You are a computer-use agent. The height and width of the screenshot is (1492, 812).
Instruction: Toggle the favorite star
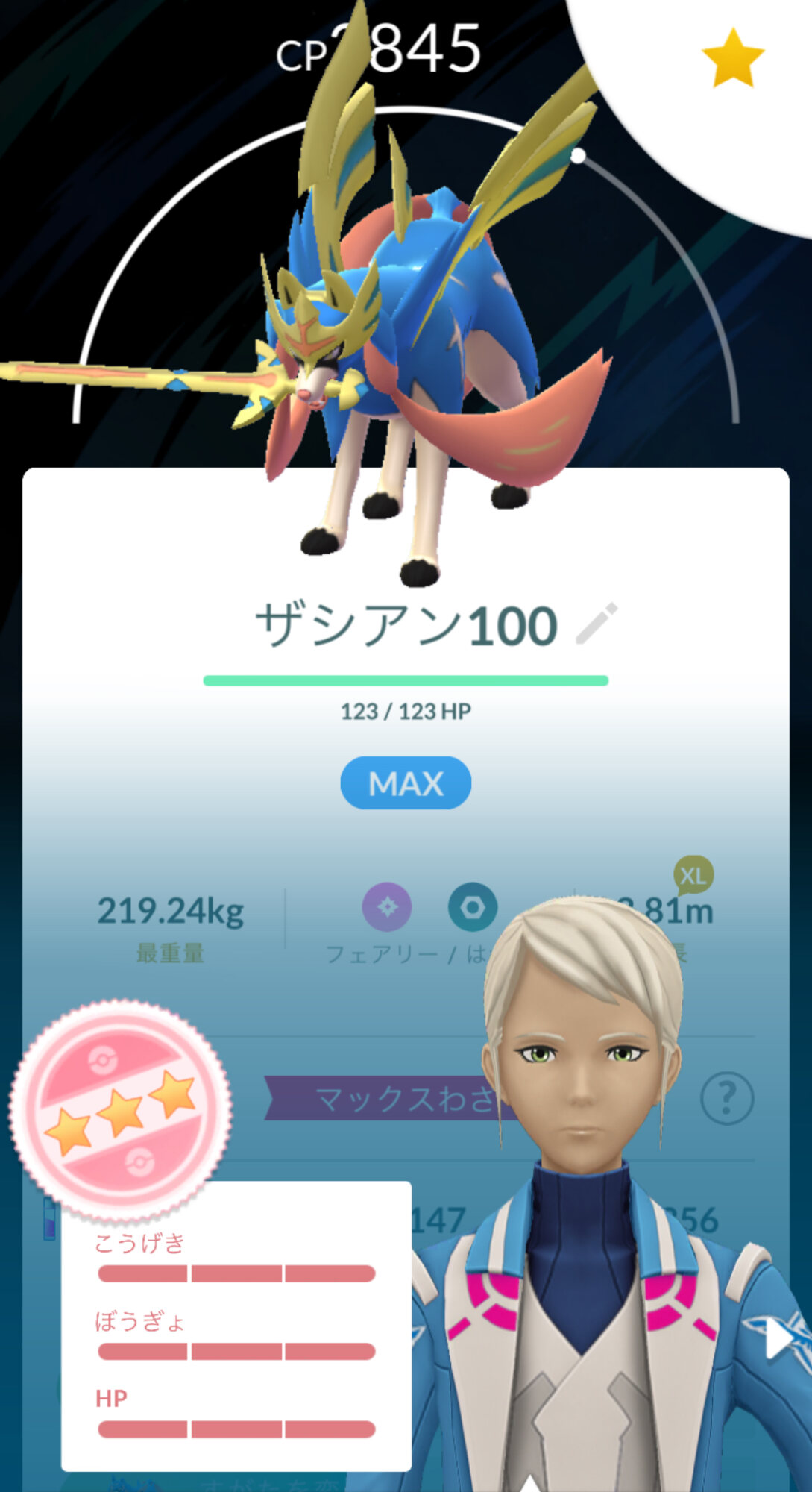pyautogui.click(x=732, y=58)
